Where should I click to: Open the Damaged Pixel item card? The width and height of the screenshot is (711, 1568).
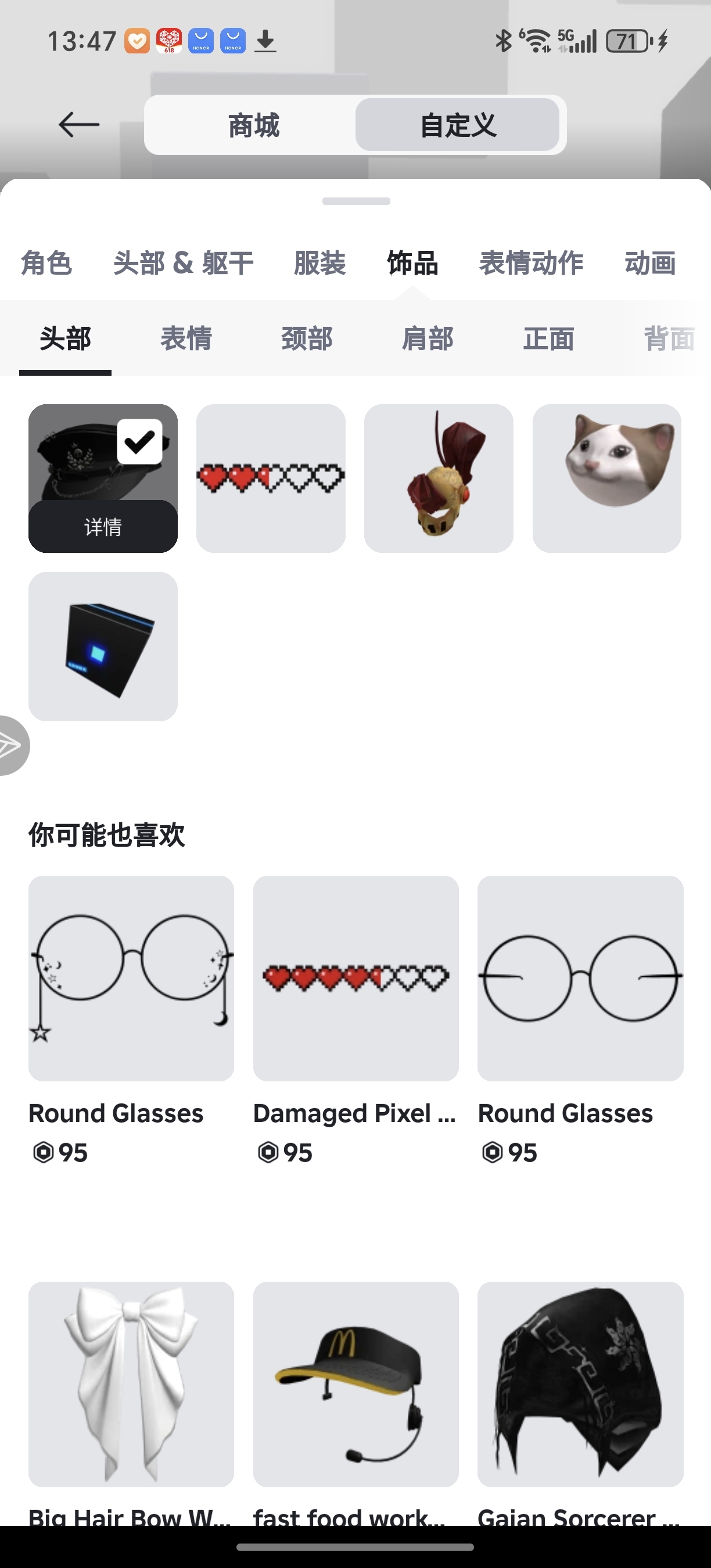point(356,1020)
